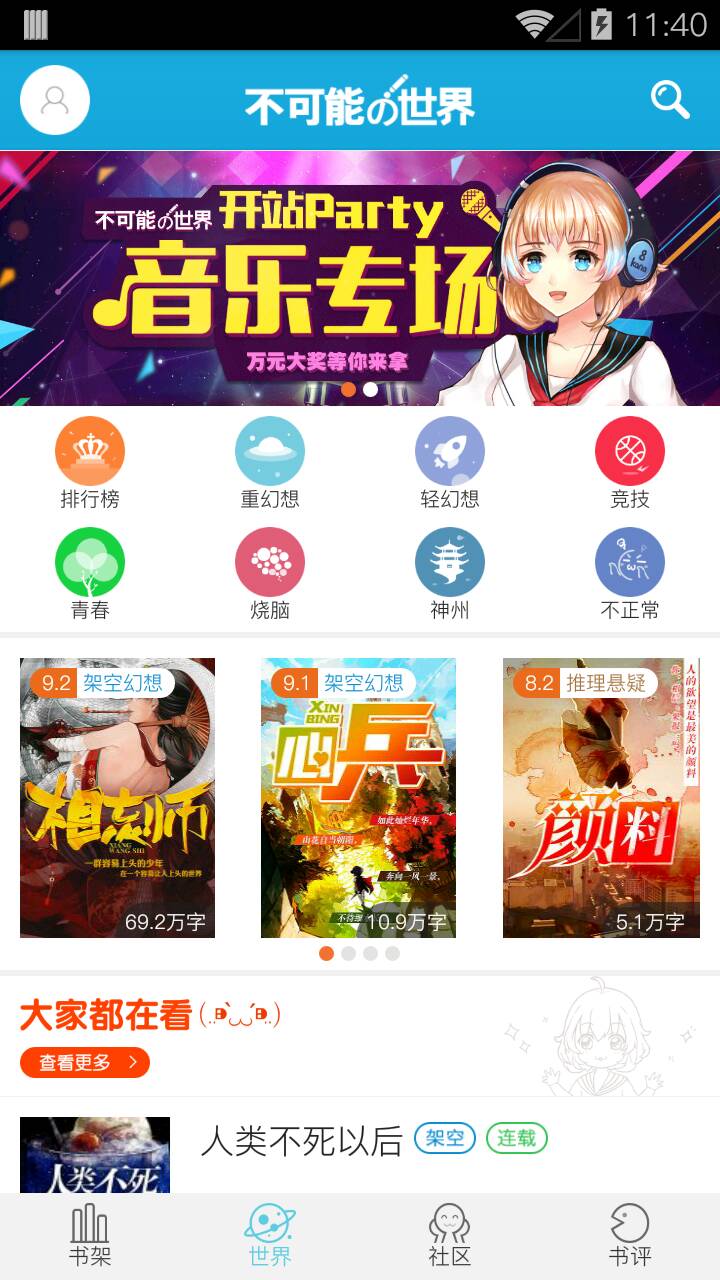Screen dimensions: 720x1280
Task: Open the book 人类不死以后
Action: (302, 1141)
